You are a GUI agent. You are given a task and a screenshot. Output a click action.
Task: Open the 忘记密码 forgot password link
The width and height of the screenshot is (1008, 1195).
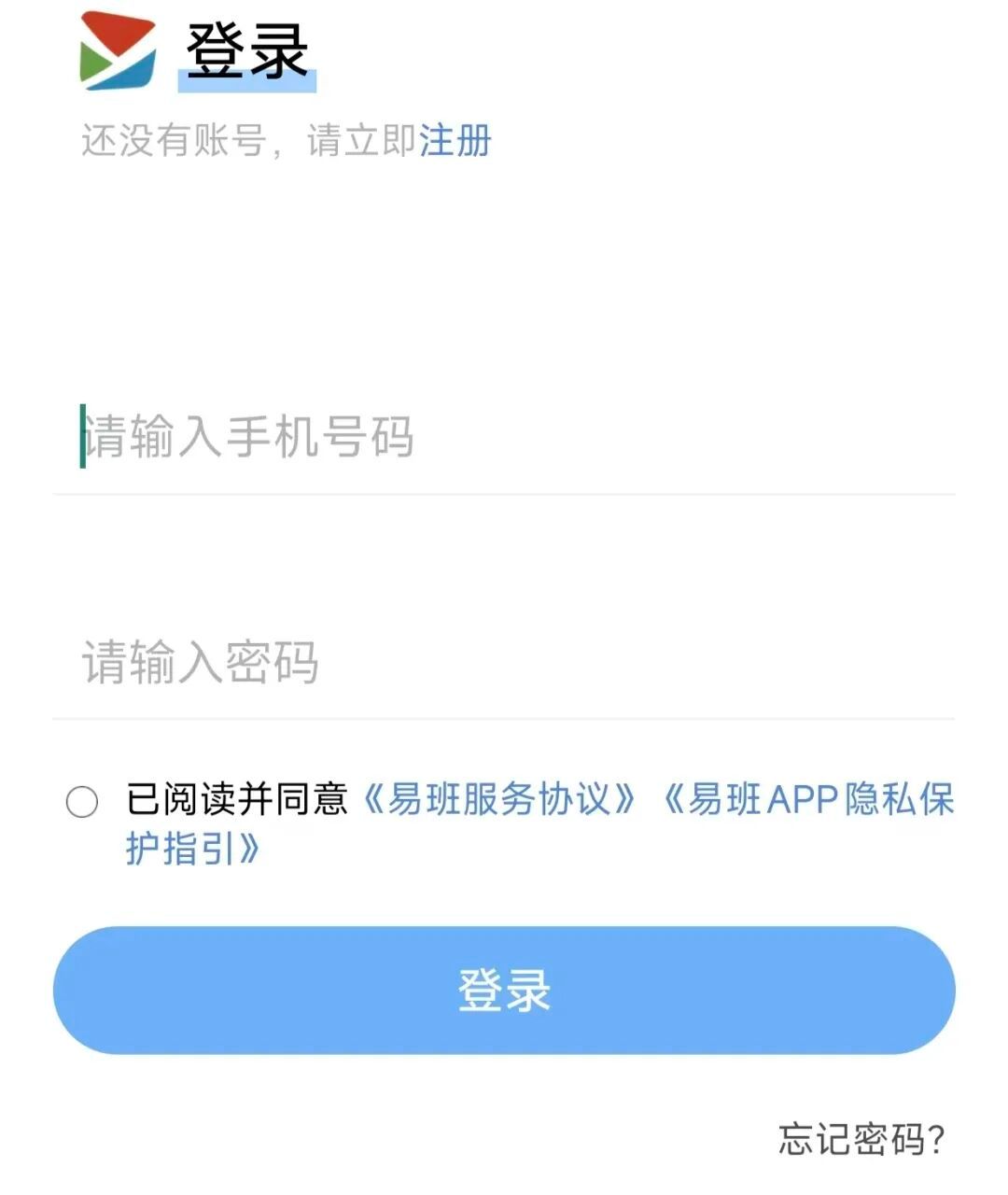click(861, 1139)
